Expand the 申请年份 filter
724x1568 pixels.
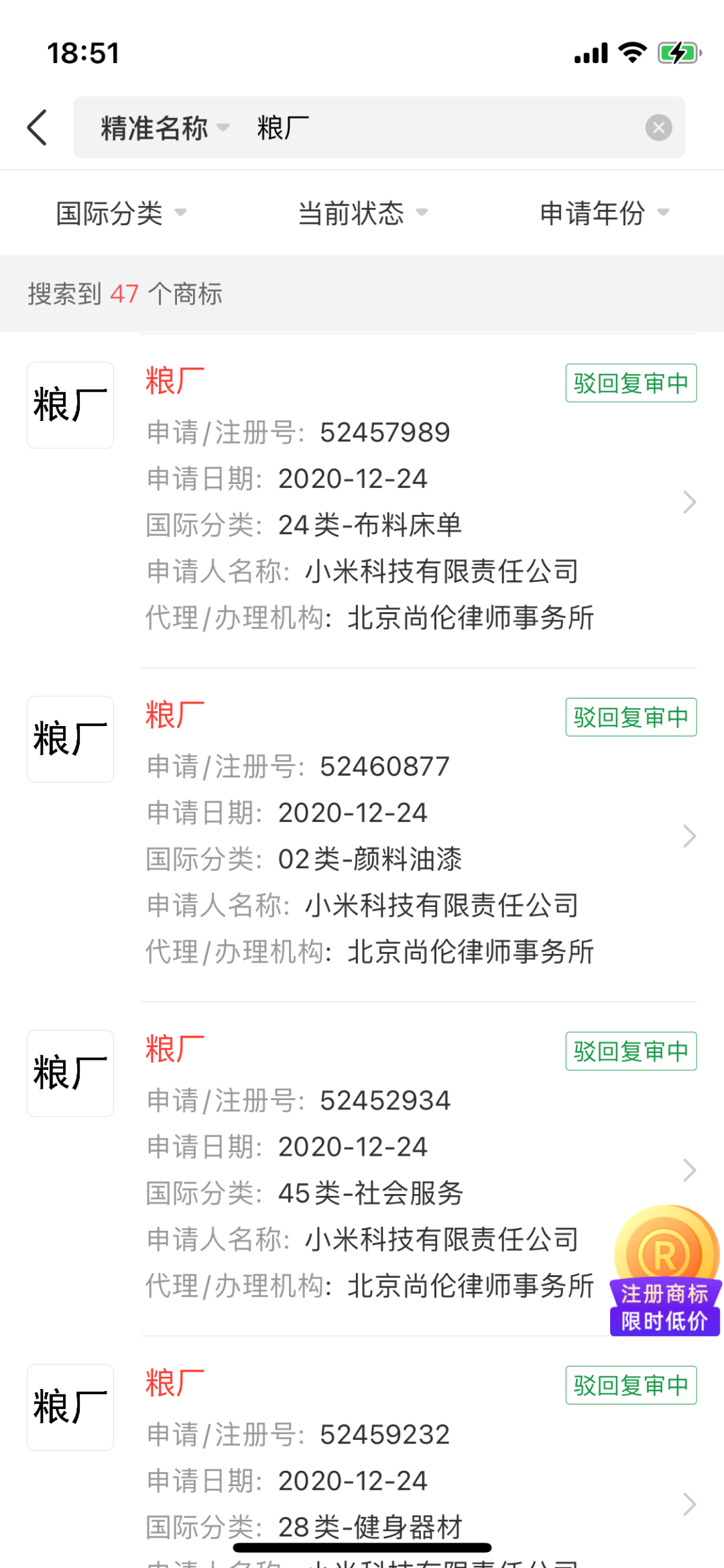click(605, 213)
